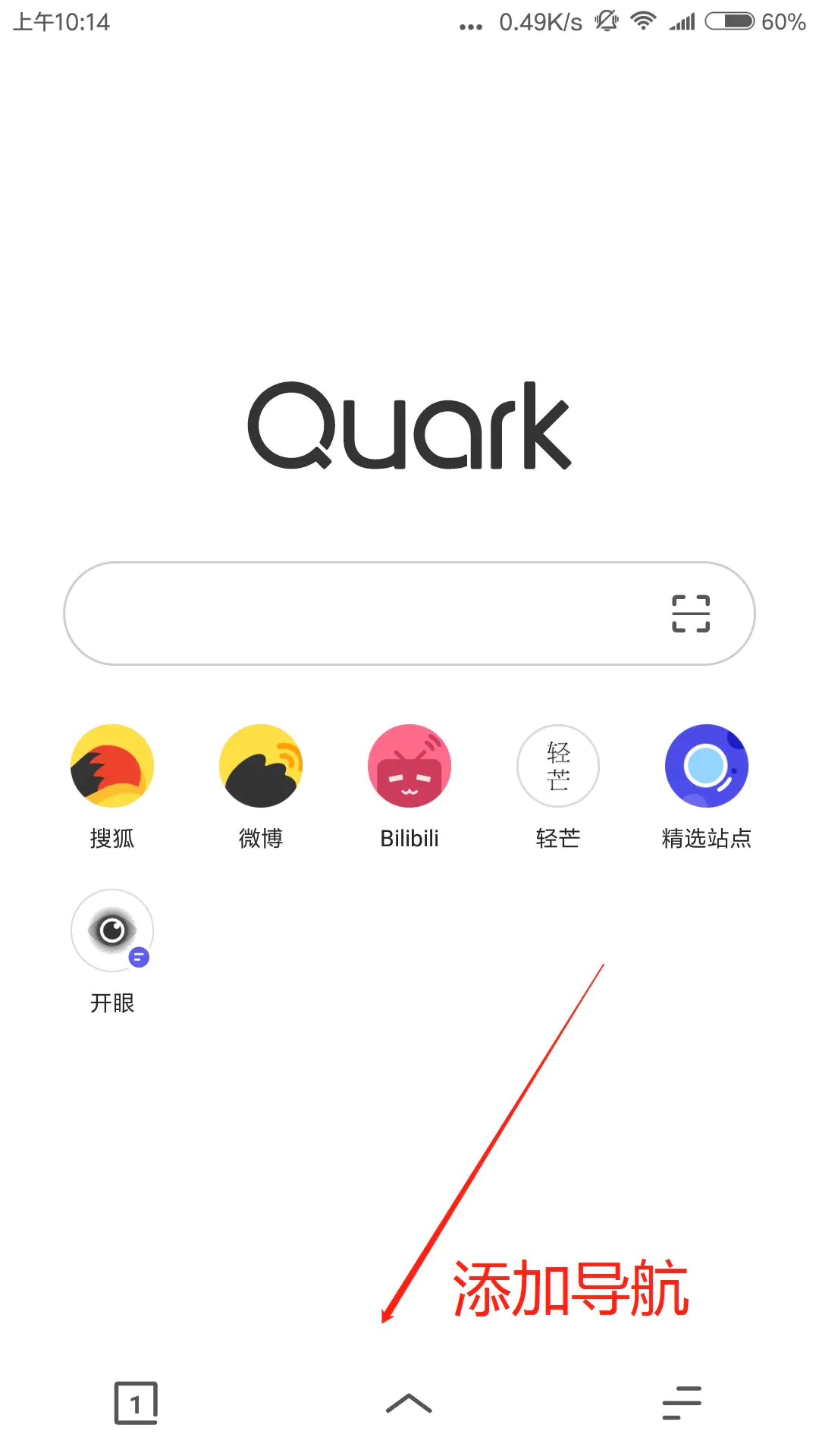Open the browser menu icon
Viewport: 819px width, 1456px height.
[x=681, y=1403]
